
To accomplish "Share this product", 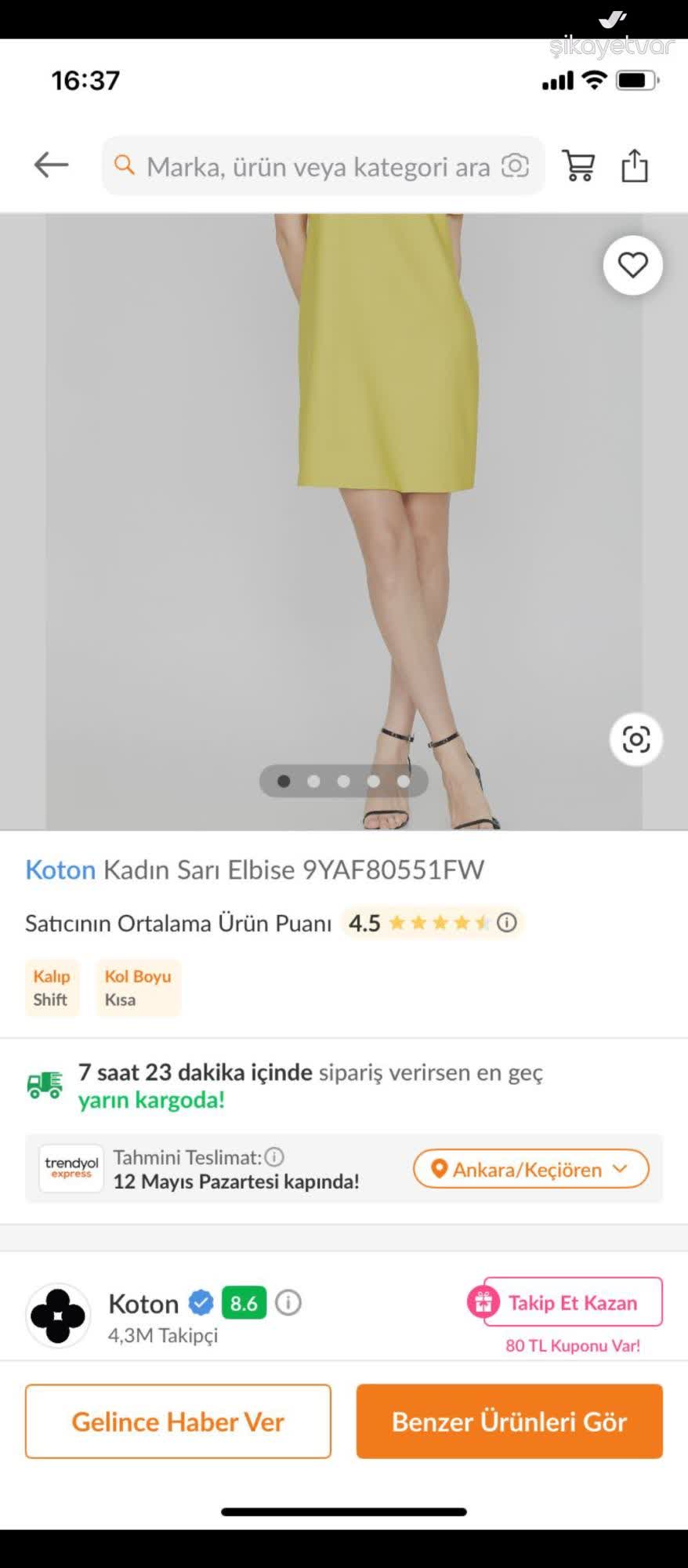I will pos(635,166).
